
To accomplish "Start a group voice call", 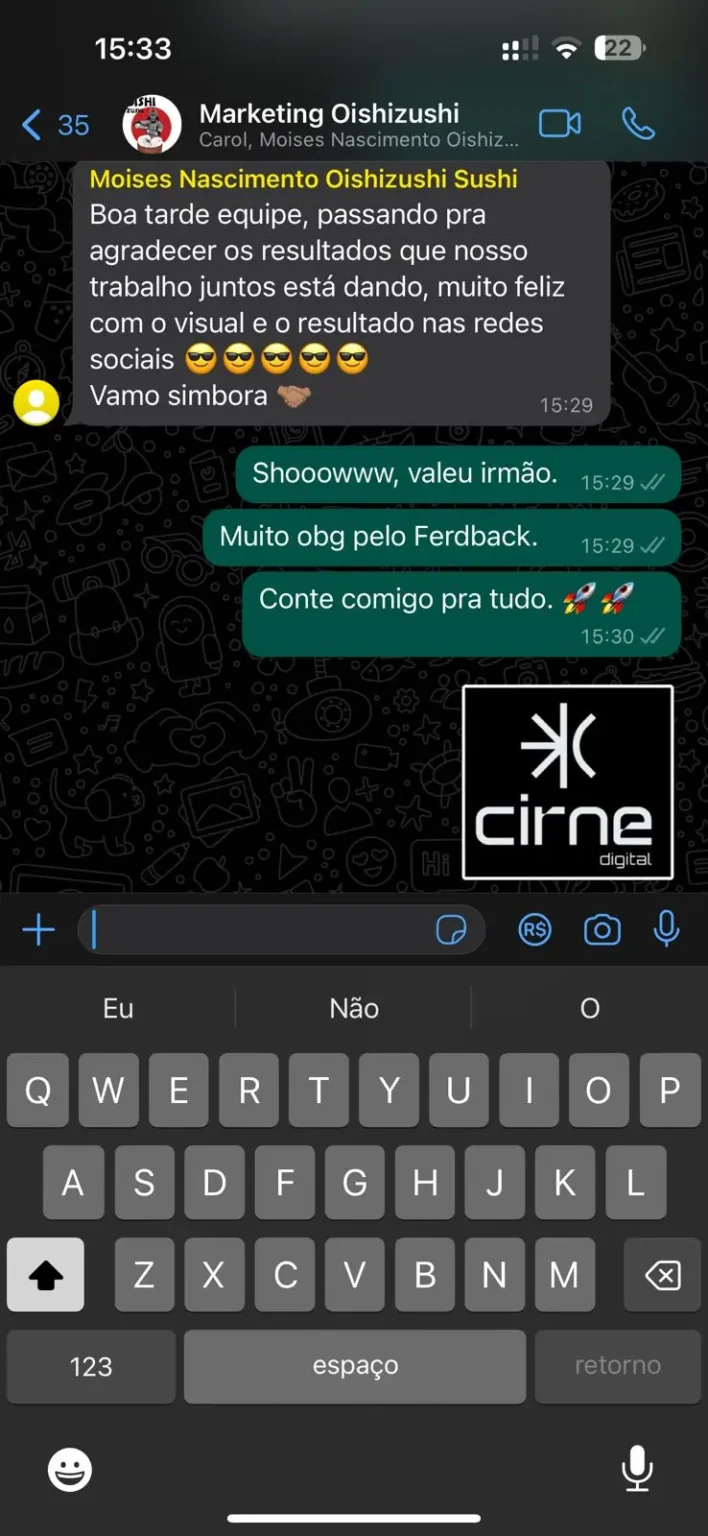I will click(638, 124).
